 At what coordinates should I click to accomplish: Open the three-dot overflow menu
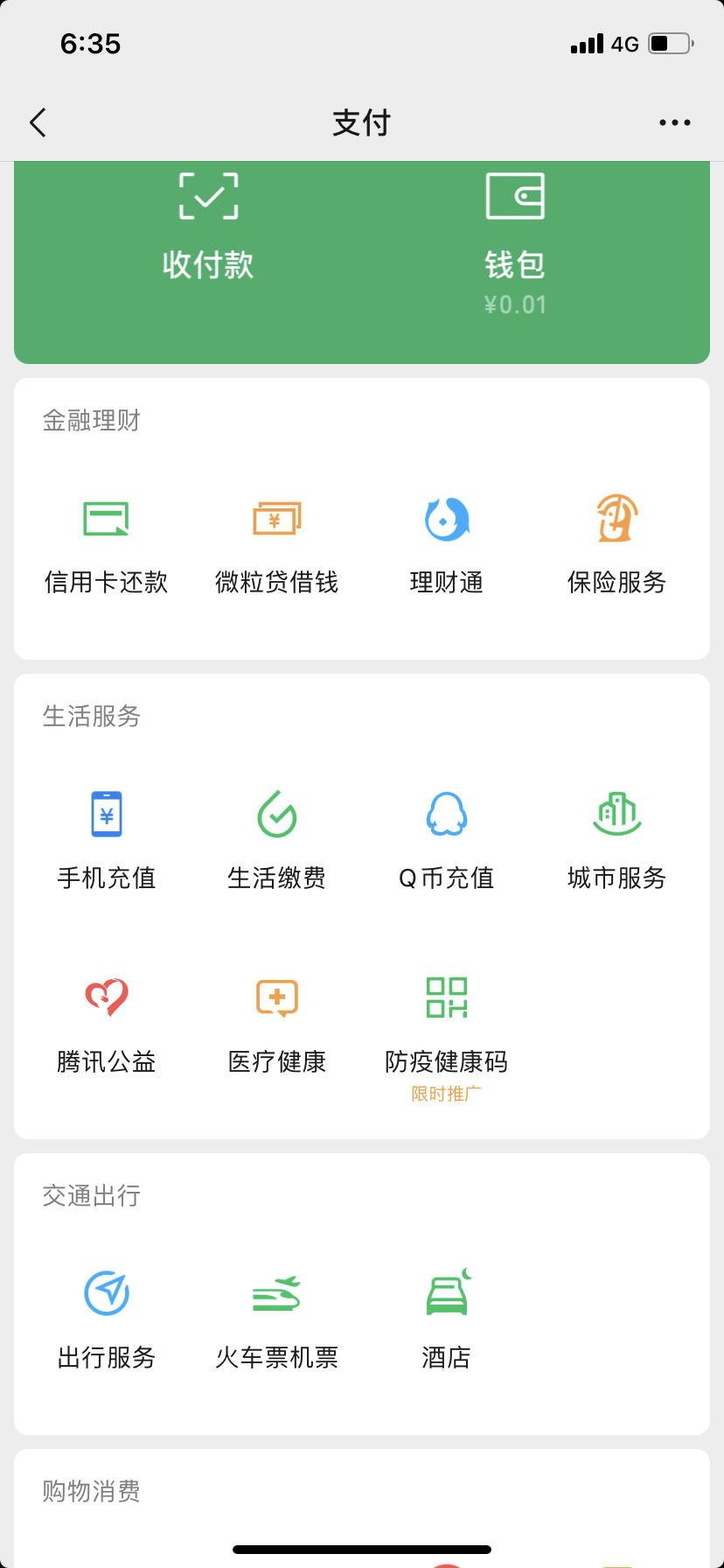[x=674, y=122]
